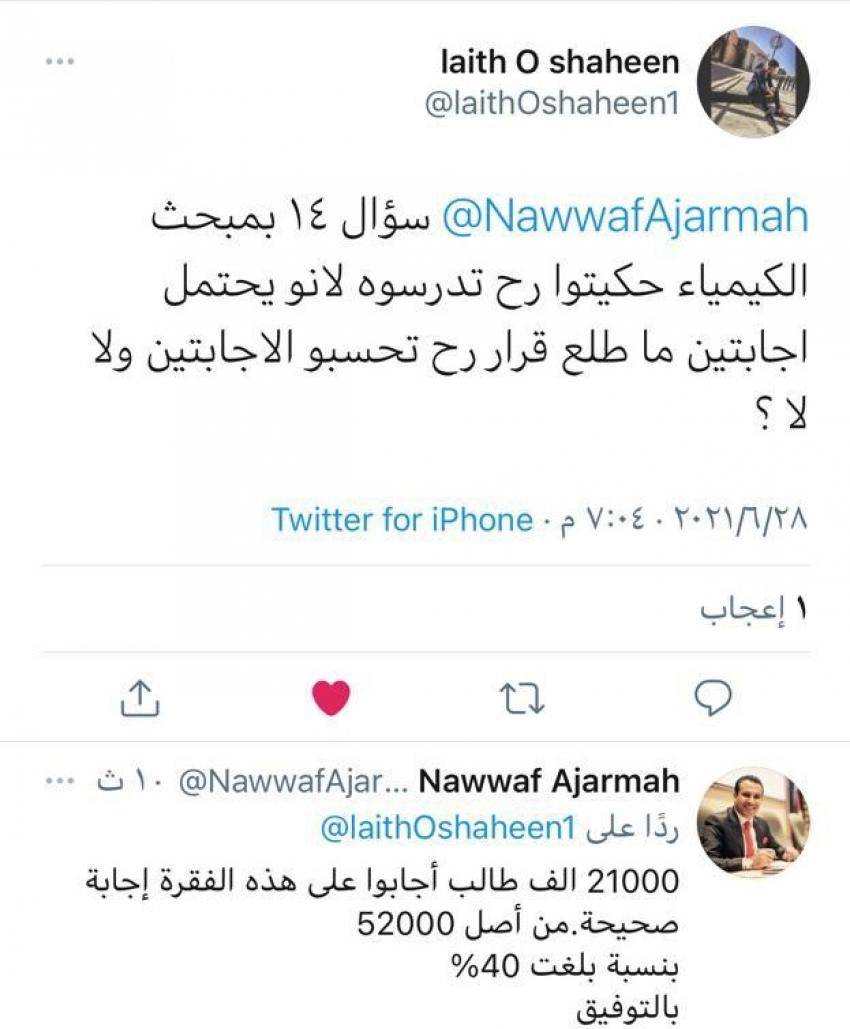Image resolution: width=850 pixels, height=1029 pixels.
Task: Retweet laith O shaheen's tweet
Action: [522, 697]
